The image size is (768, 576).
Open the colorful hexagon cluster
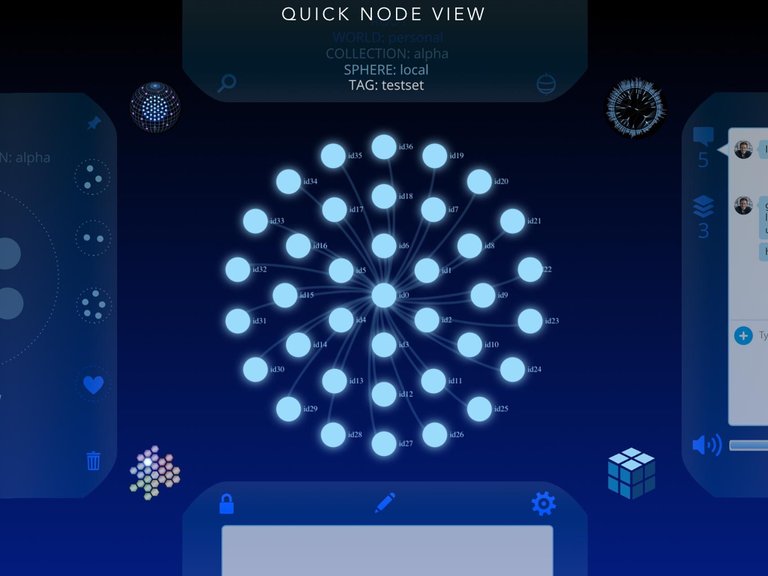[155, 471]
